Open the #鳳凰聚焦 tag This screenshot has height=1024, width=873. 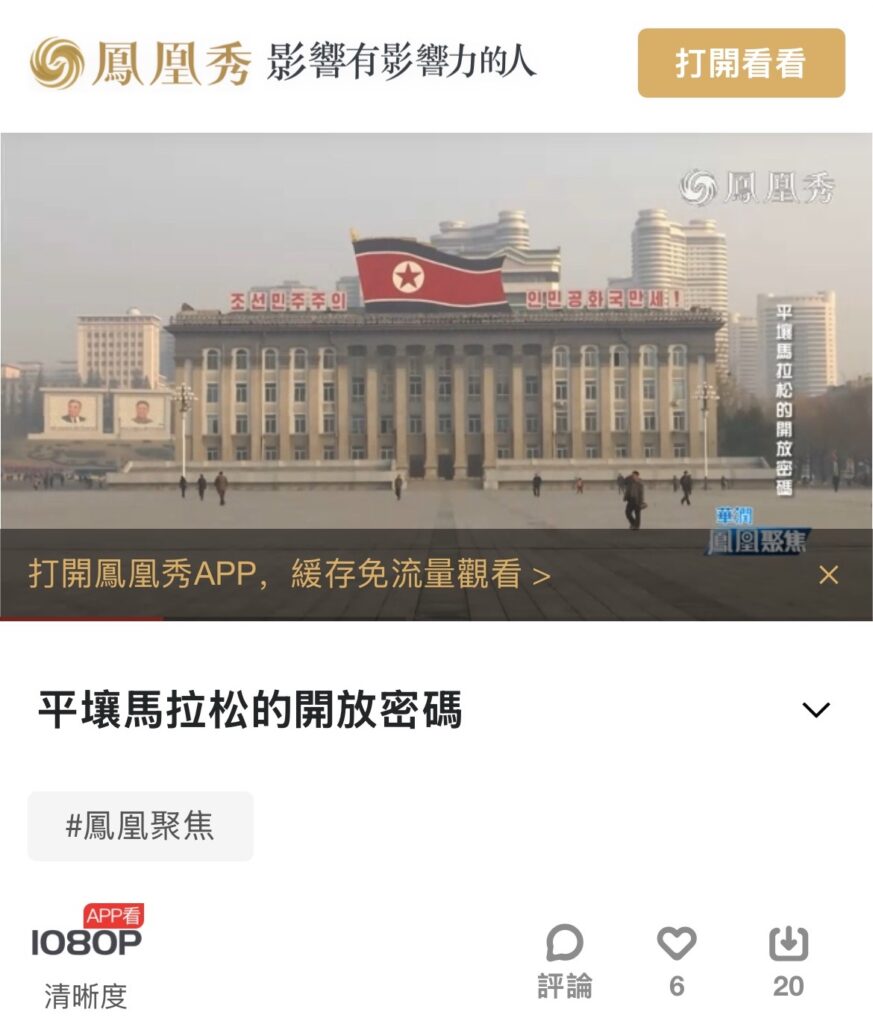pyautogui.click(x=140, y=826)
